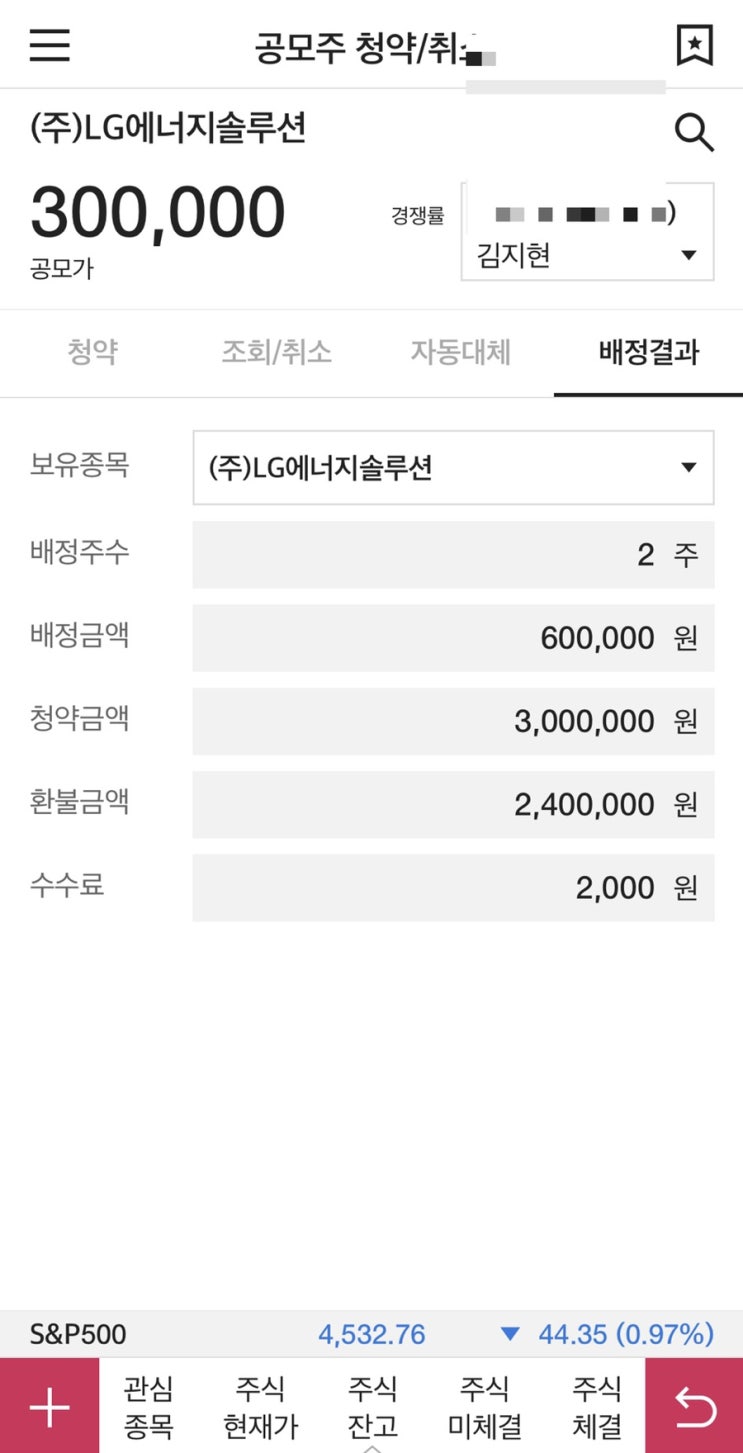Tap the back arrow button
This screenshot has height=1453, width=743.
(695, 1406)
